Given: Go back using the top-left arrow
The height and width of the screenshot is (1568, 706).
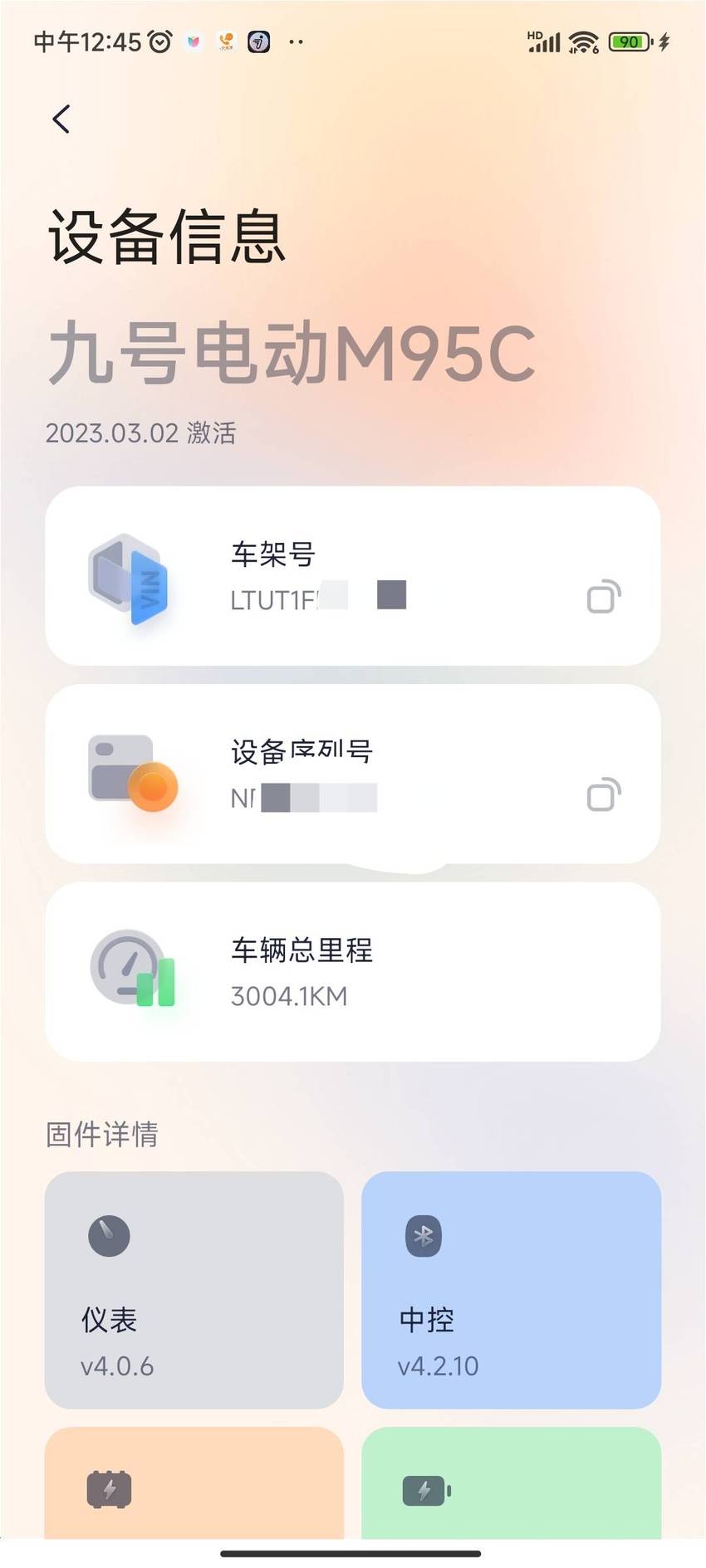Looking at the screenshot, I should (x=61, y=120).
